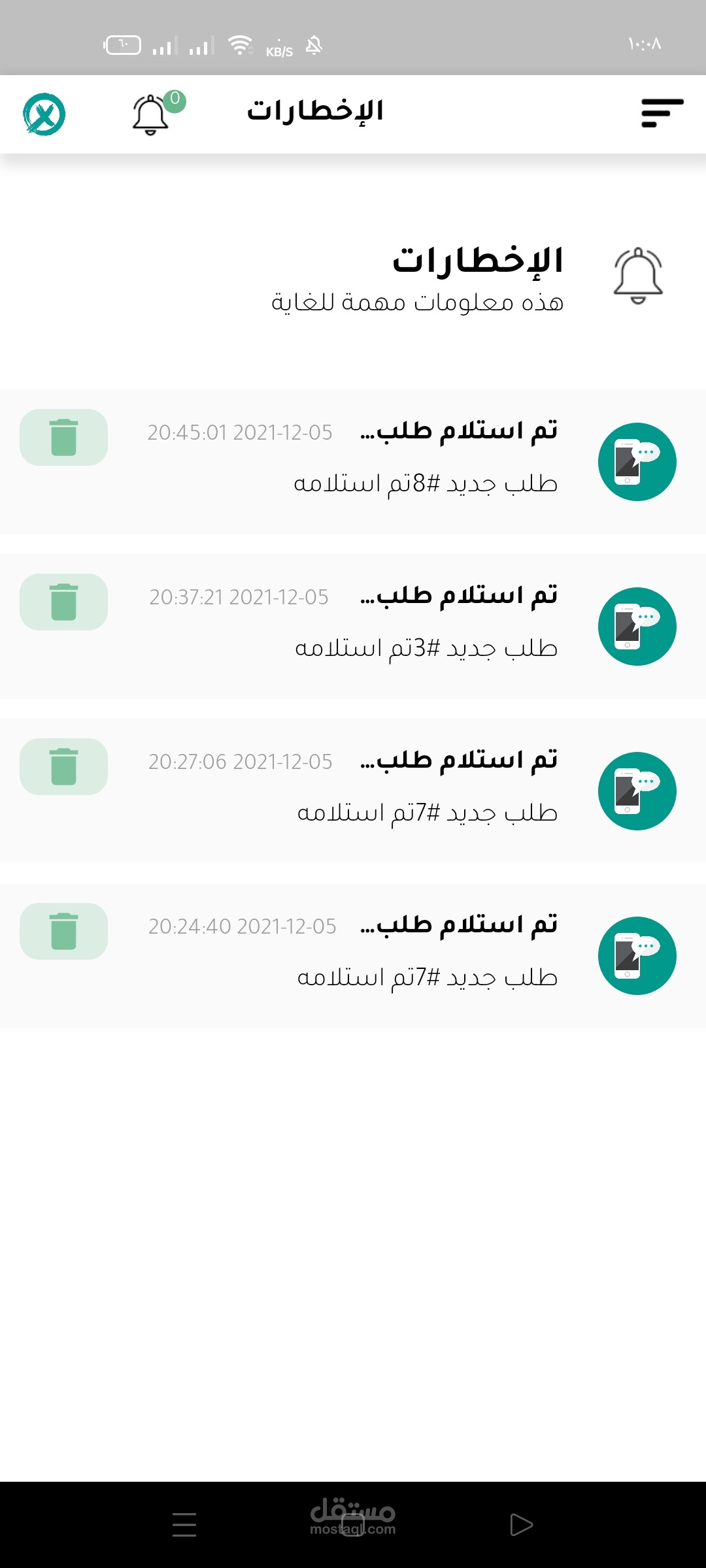The height and width of the screenshot is (1568, 706).
Task: Delete the notification dated 20:37:21
Action: [63, 602]
